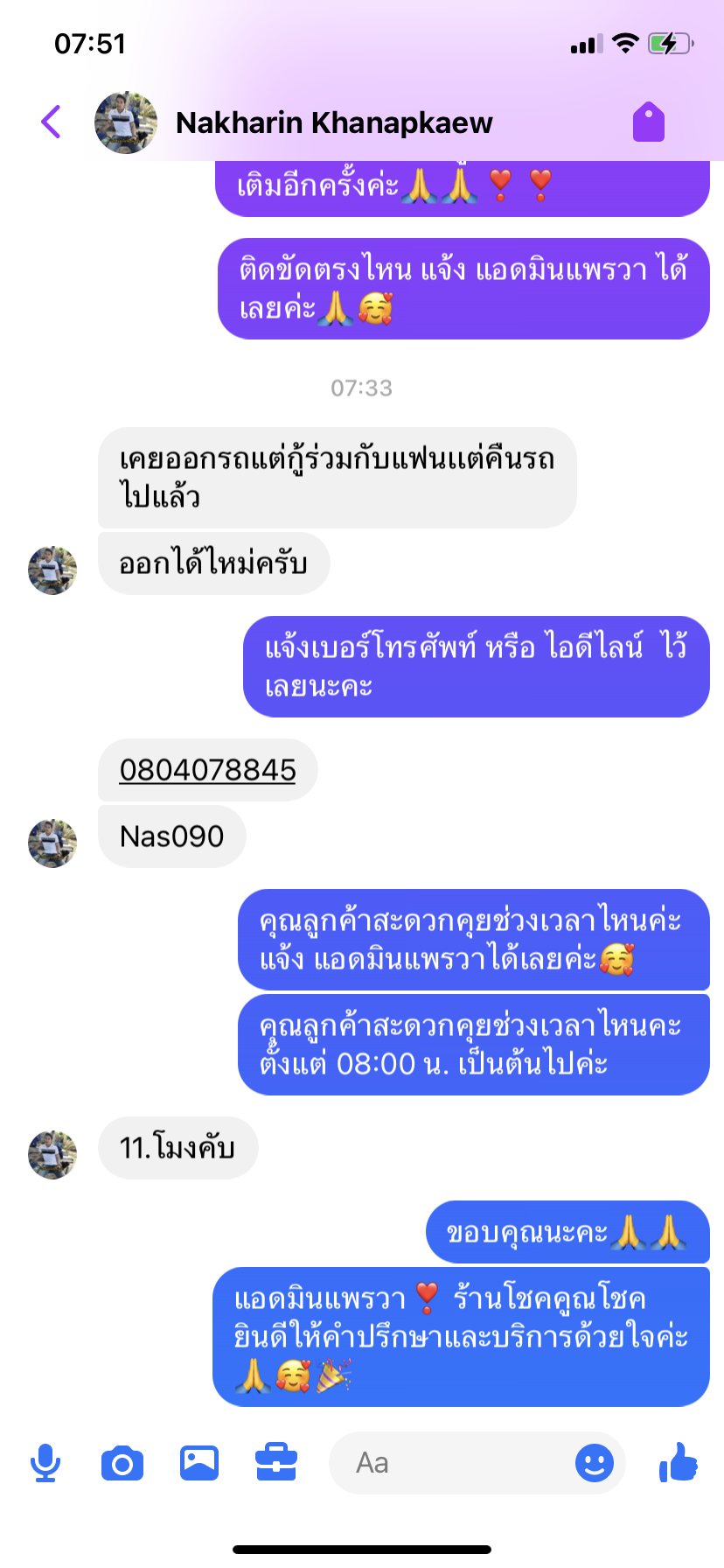Send a thumbs-up like
724x1568 pixels.
point(679,1463)
